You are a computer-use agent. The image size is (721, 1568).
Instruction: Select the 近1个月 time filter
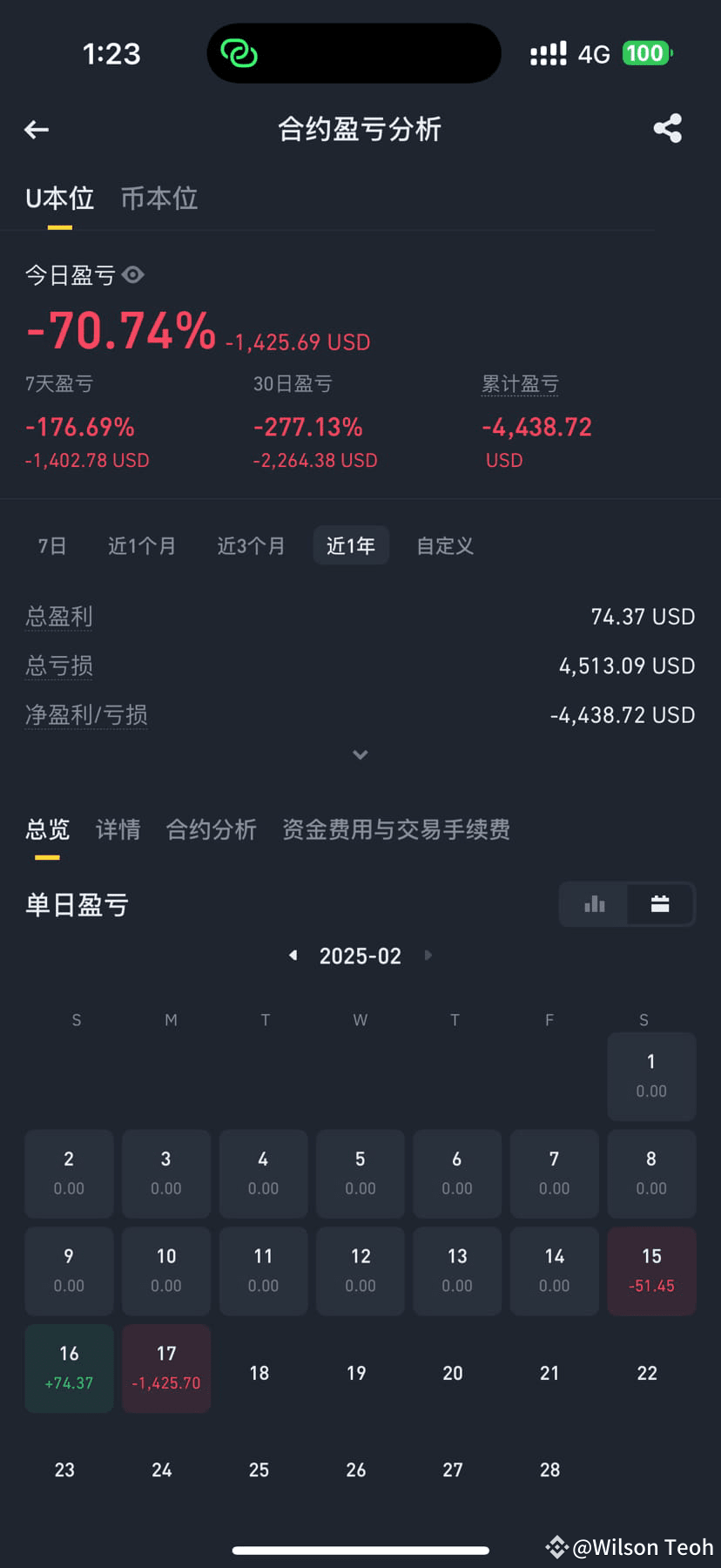point(142,545)
